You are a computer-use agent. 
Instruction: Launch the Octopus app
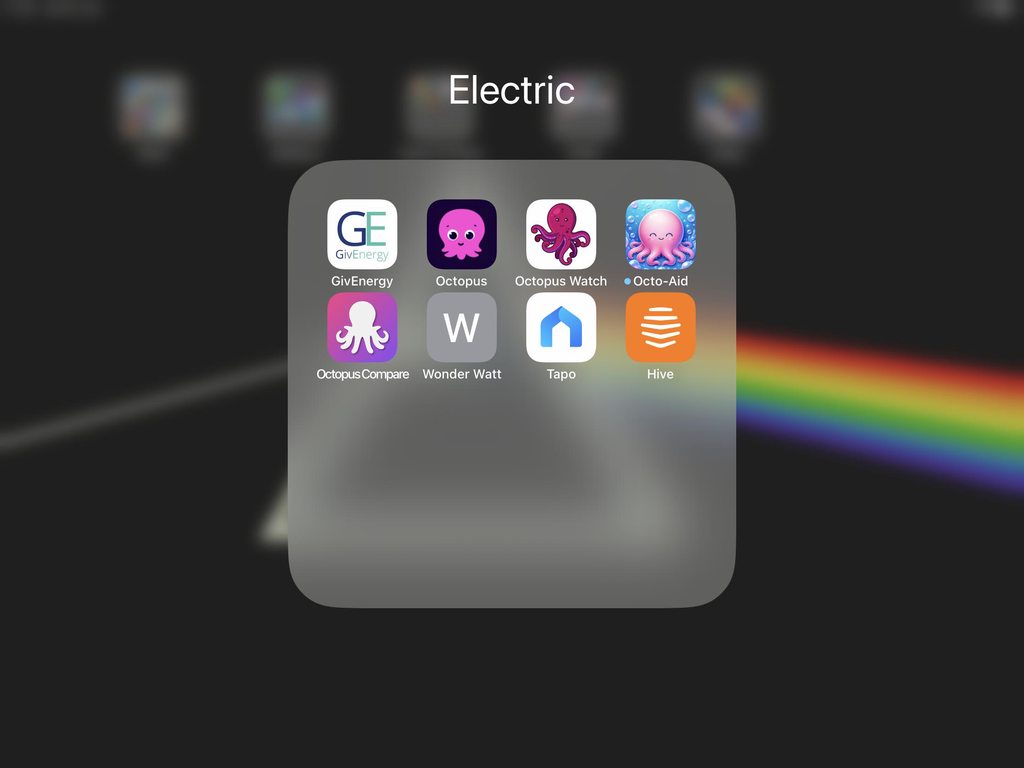[461, 234]
